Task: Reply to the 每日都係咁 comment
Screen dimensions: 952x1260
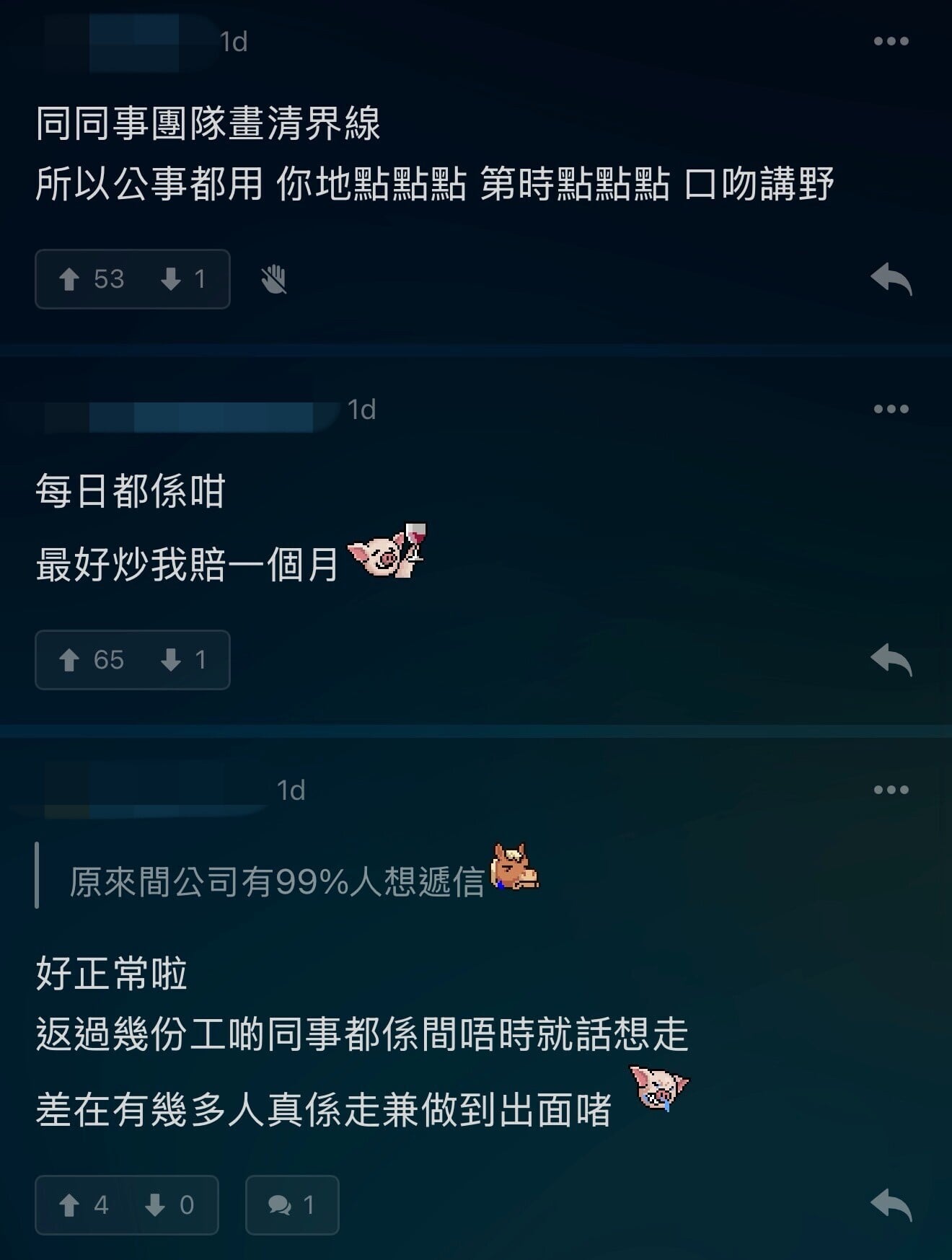Action: click(x=891, y=660)
